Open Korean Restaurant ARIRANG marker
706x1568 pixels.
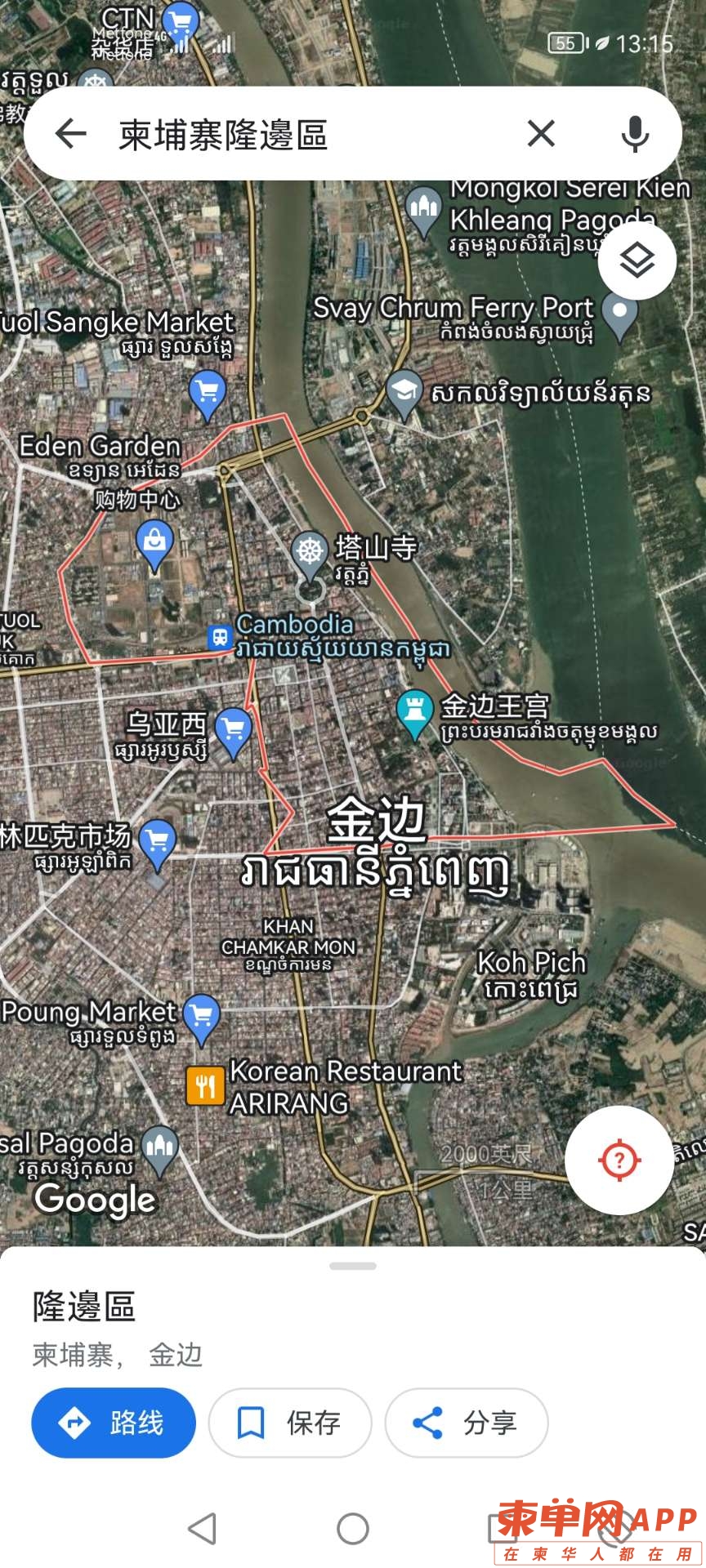(x=205, y=1086)
